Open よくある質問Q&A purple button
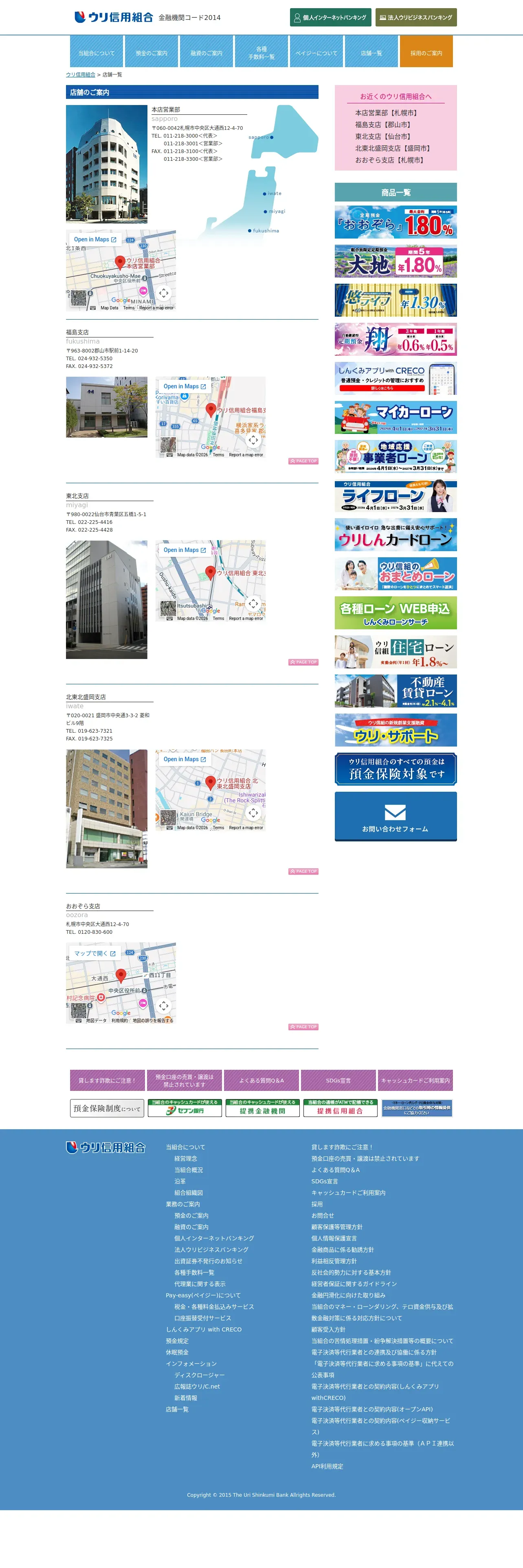 pos(261,1080)
